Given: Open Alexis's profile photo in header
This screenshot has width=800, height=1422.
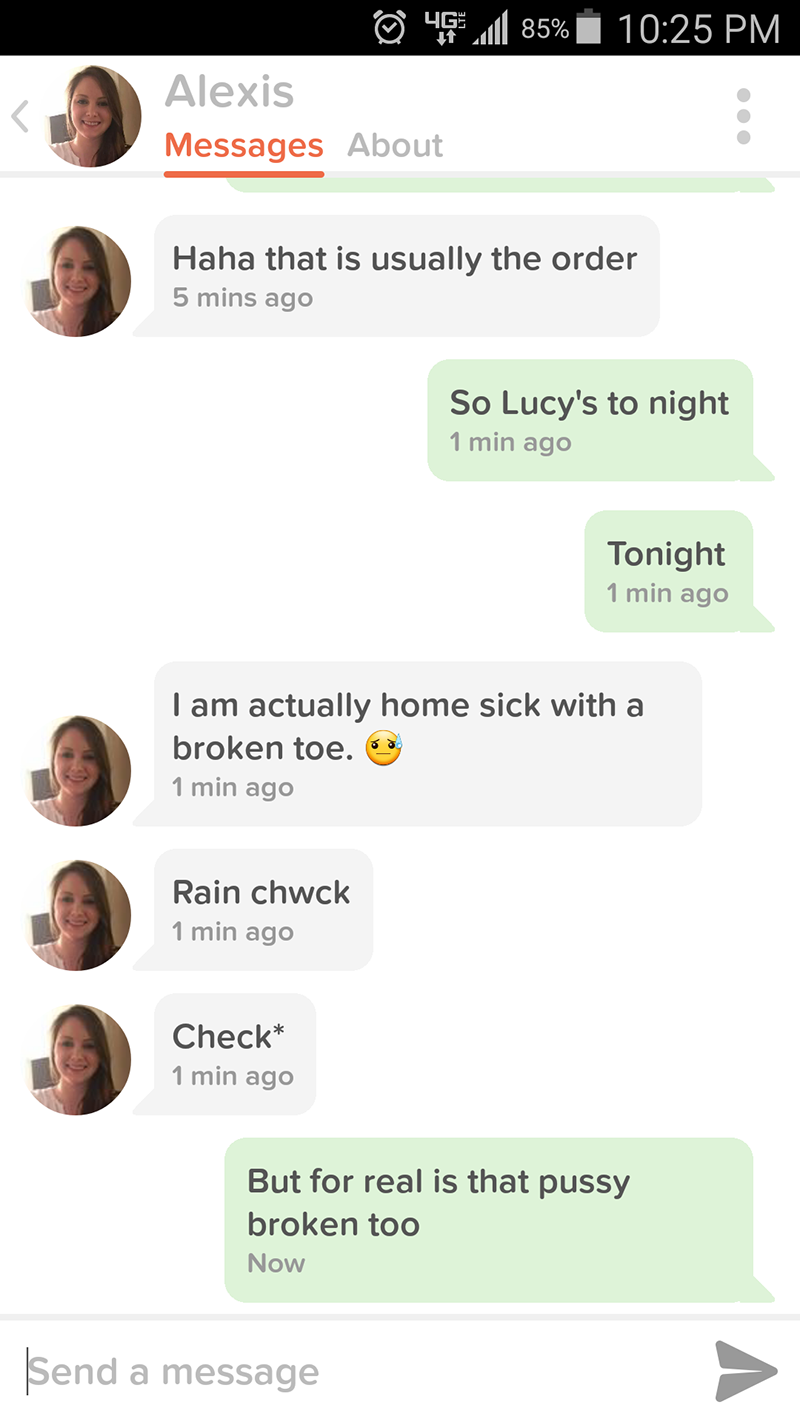Looking at the screenshot, I should point(90,117).
